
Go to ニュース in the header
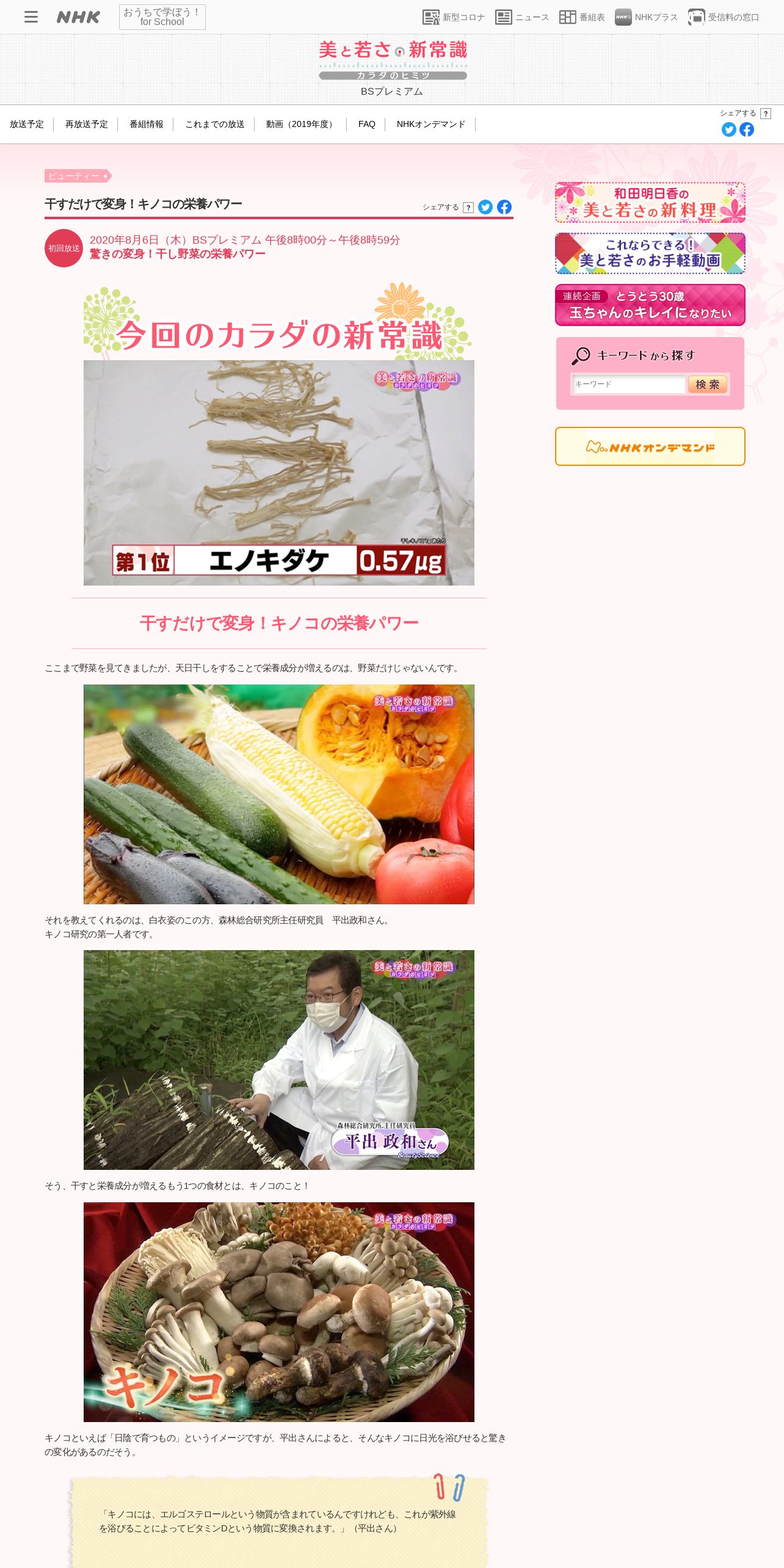pos(522,17)
